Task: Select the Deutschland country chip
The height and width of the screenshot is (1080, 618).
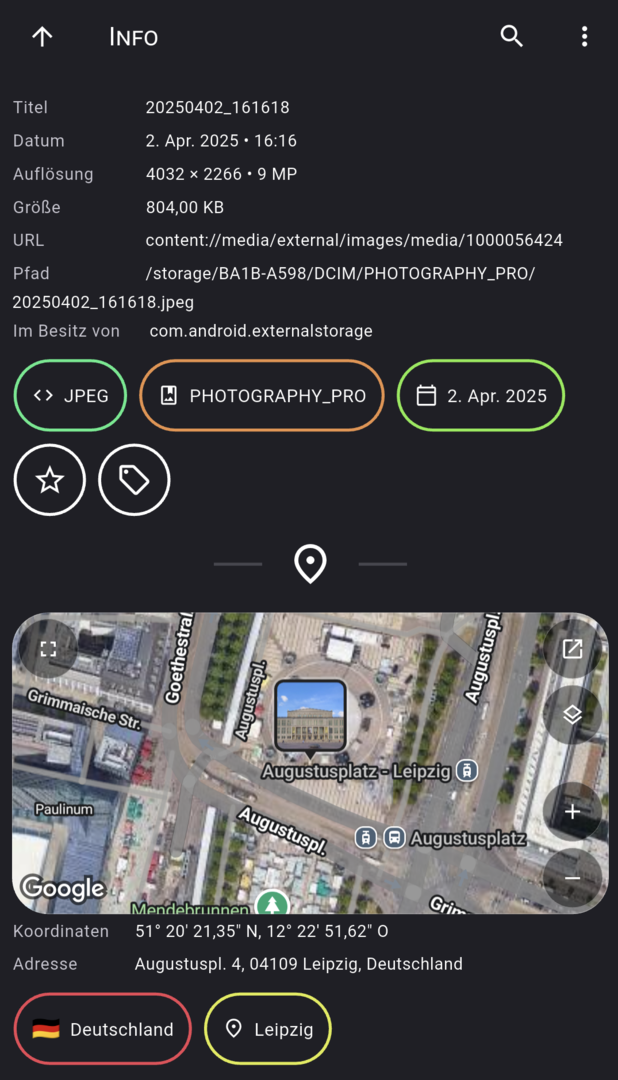Action: [x=103, y=1029]
